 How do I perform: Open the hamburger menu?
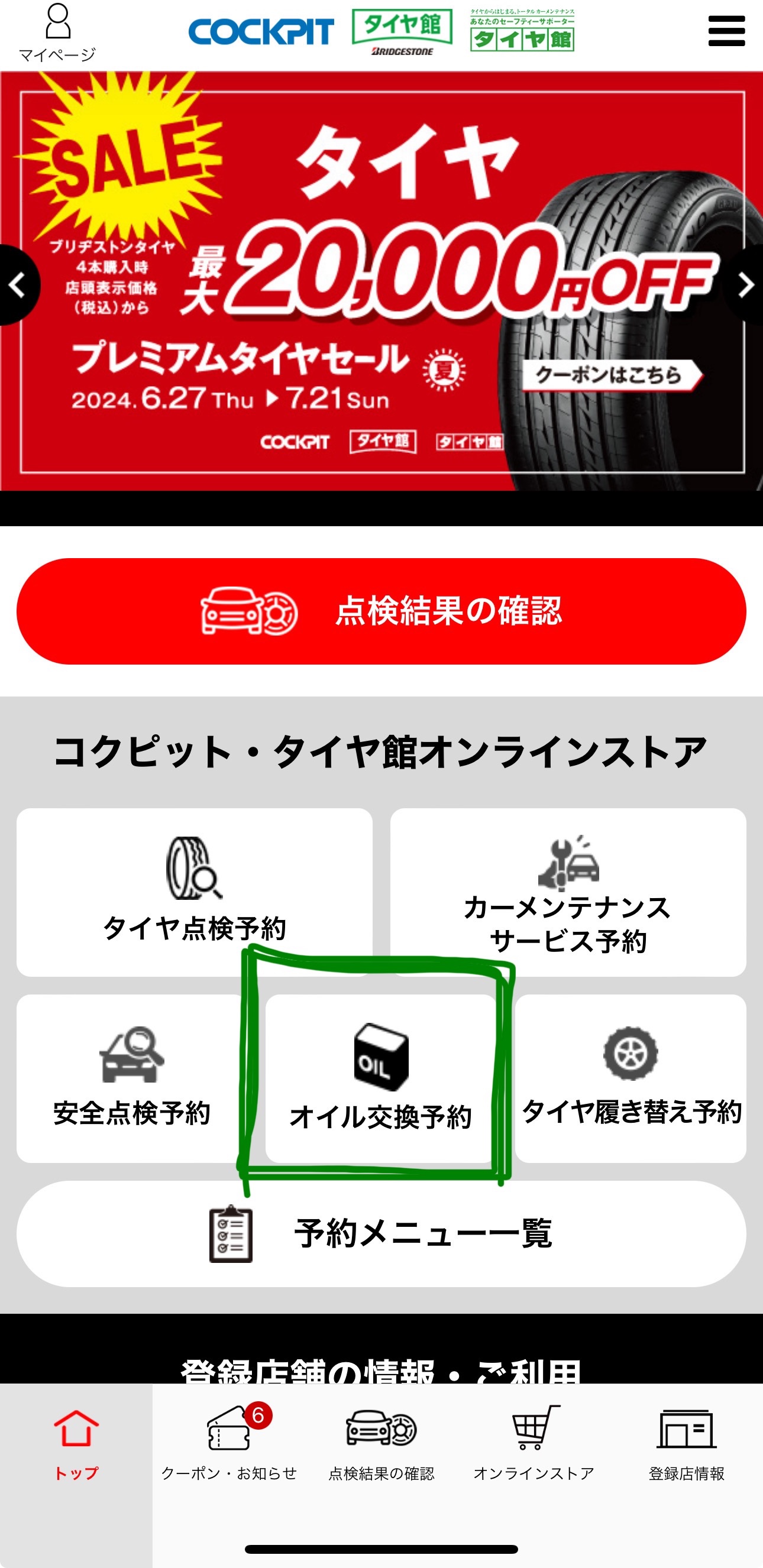(x=726, y=31)
